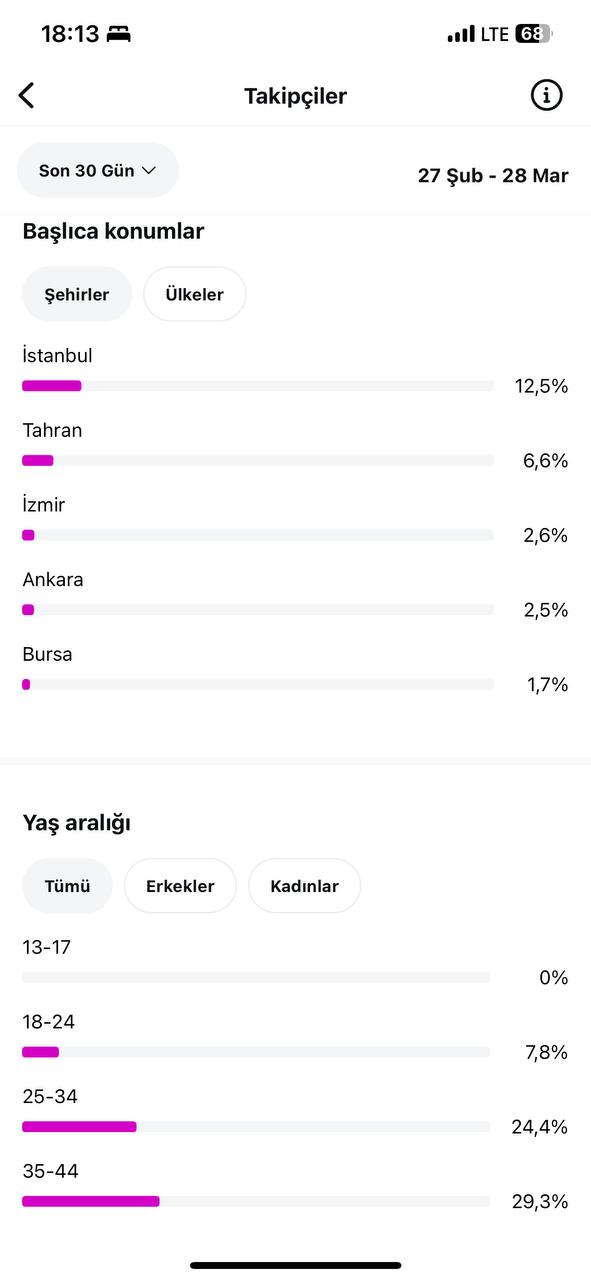Select the Şehirler chip
Image resolution: width=591 pixels, height=1280 pixels.
[77, 294]
